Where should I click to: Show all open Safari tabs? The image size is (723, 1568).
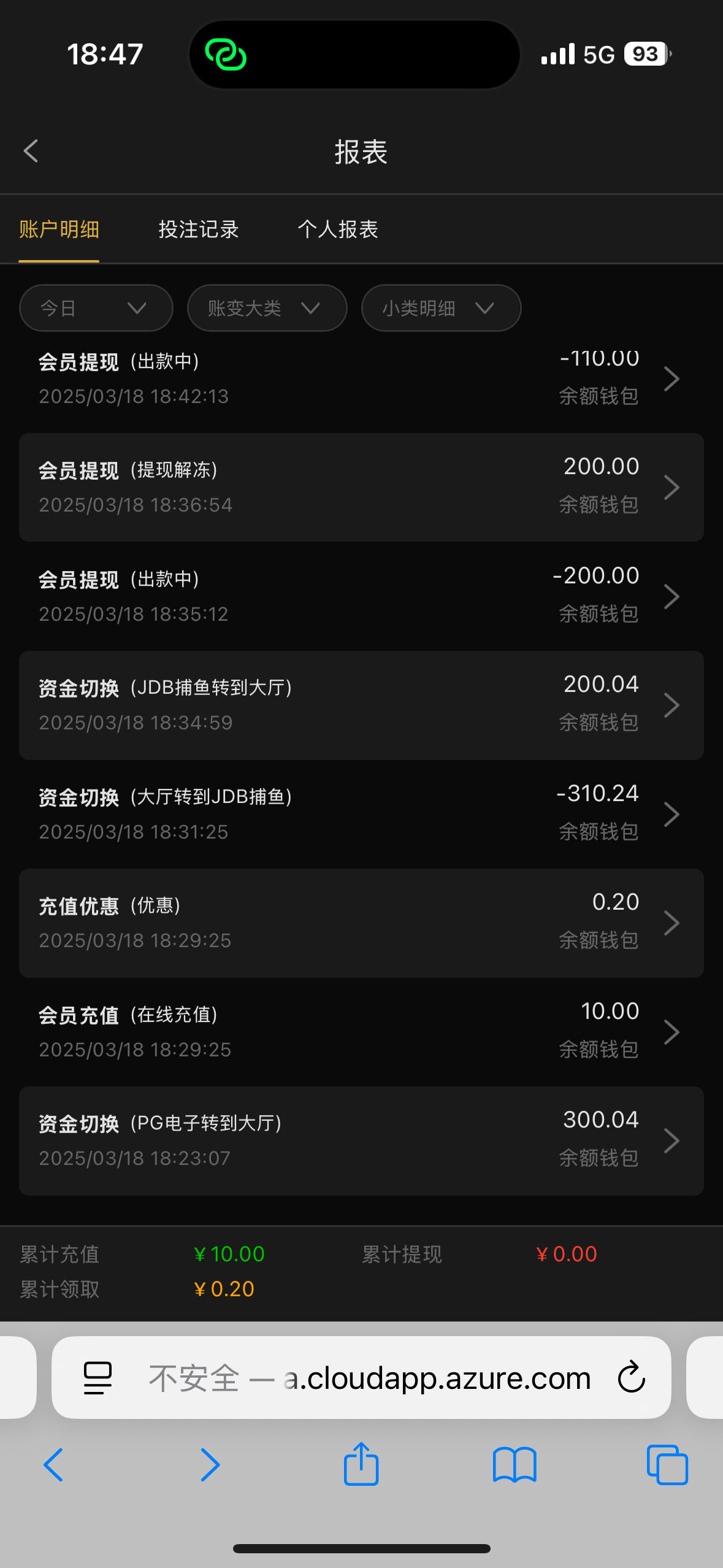[667, 1464]
